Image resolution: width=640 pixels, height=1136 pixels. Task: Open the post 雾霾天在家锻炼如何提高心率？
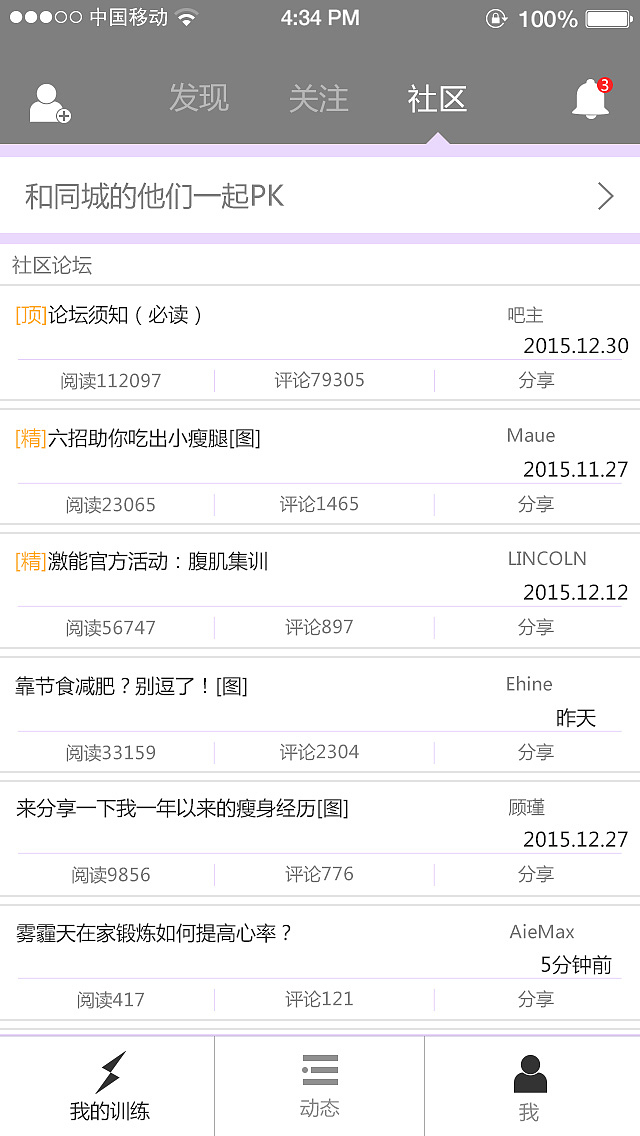(154, 933)
